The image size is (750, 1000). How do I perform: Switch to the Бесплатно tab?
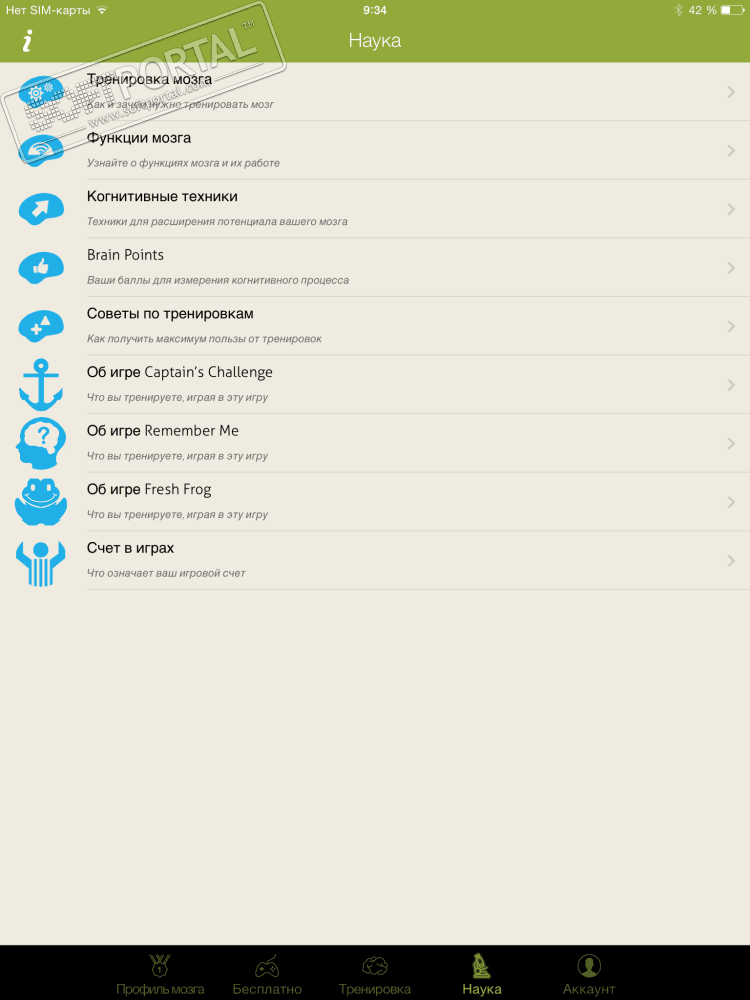pyautogui.click(x=267, y=974)
